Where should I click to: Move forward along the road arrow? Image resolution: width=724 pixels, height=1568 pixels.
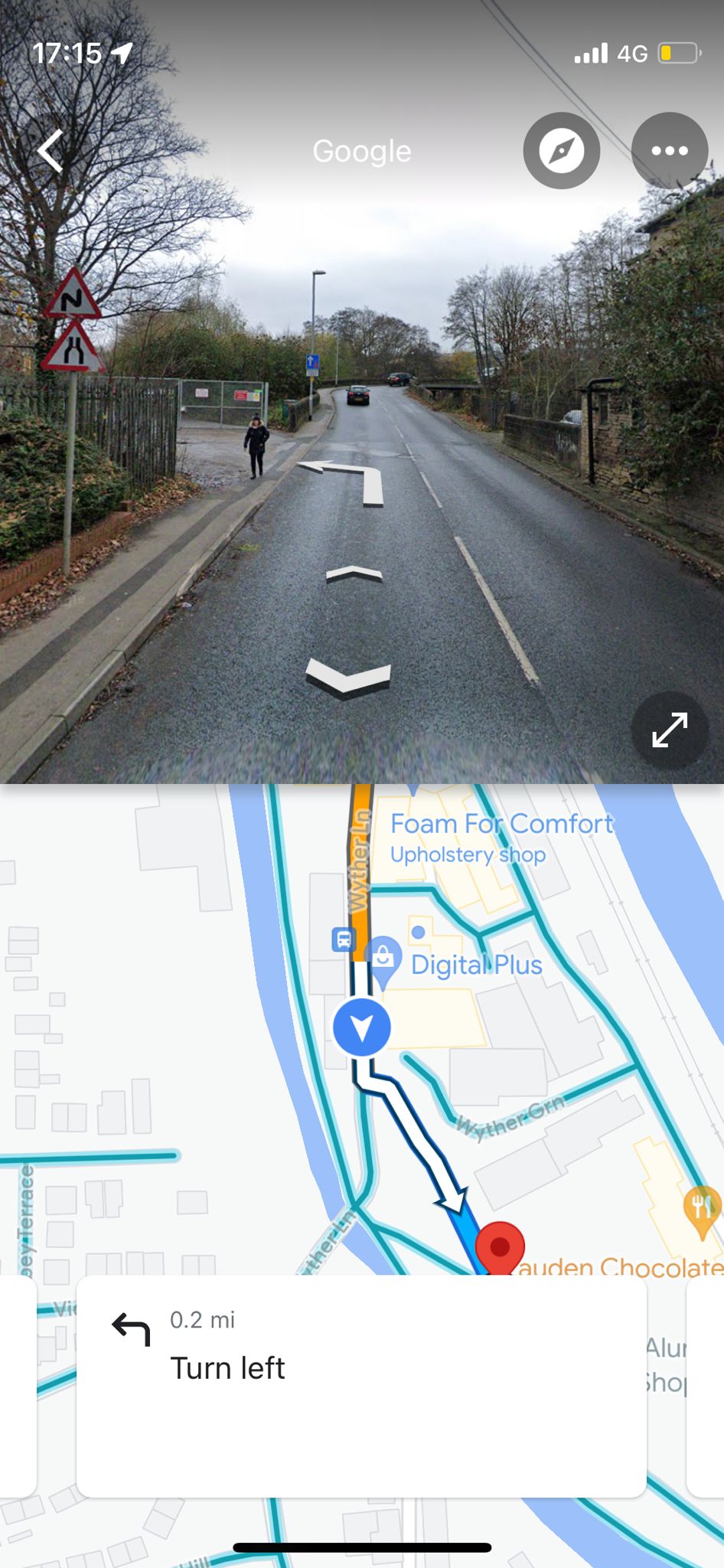coord(354,574)
